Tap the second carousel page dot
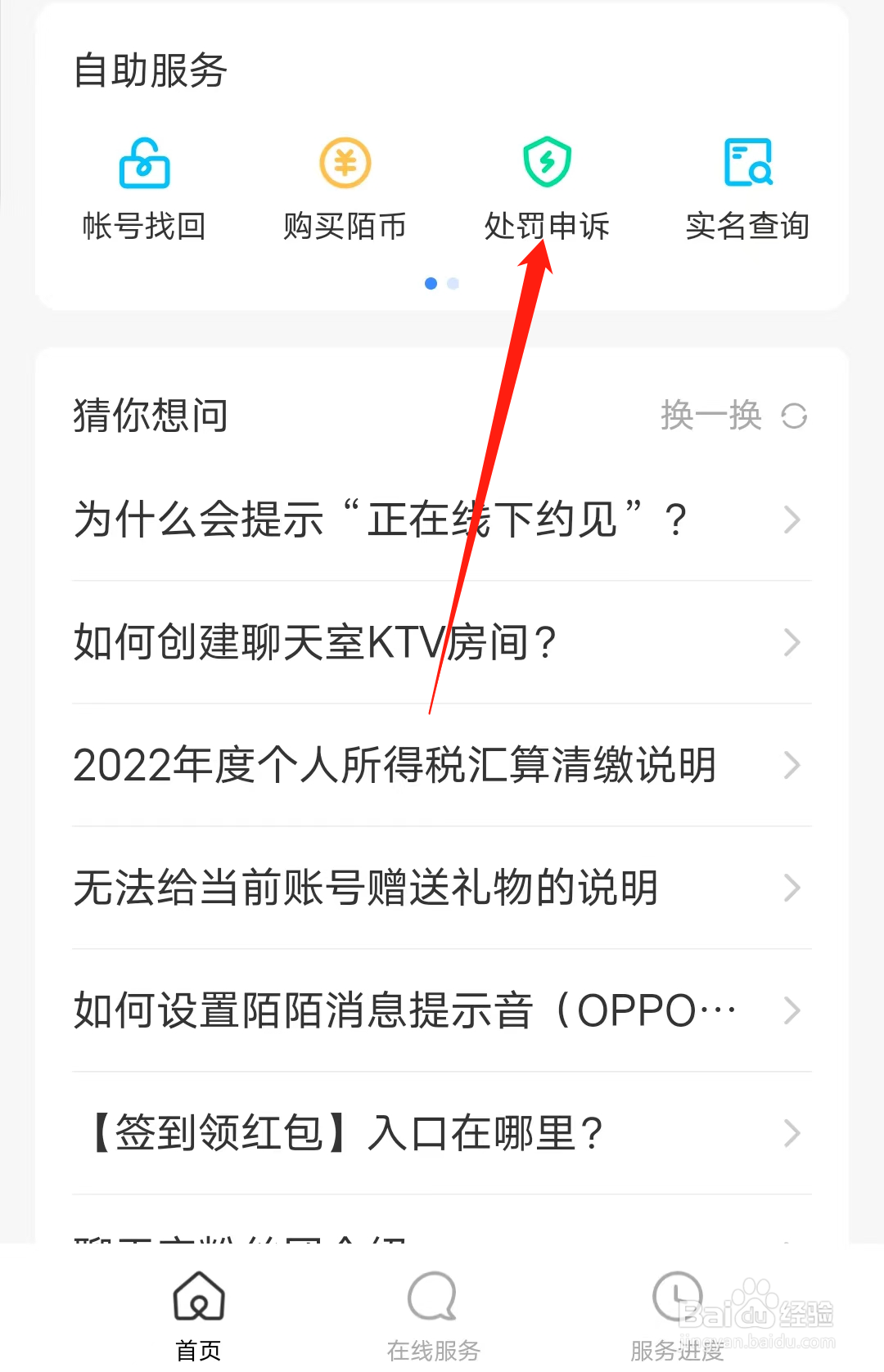This screenshot has width=884, height=1372. tap(453, 283)
